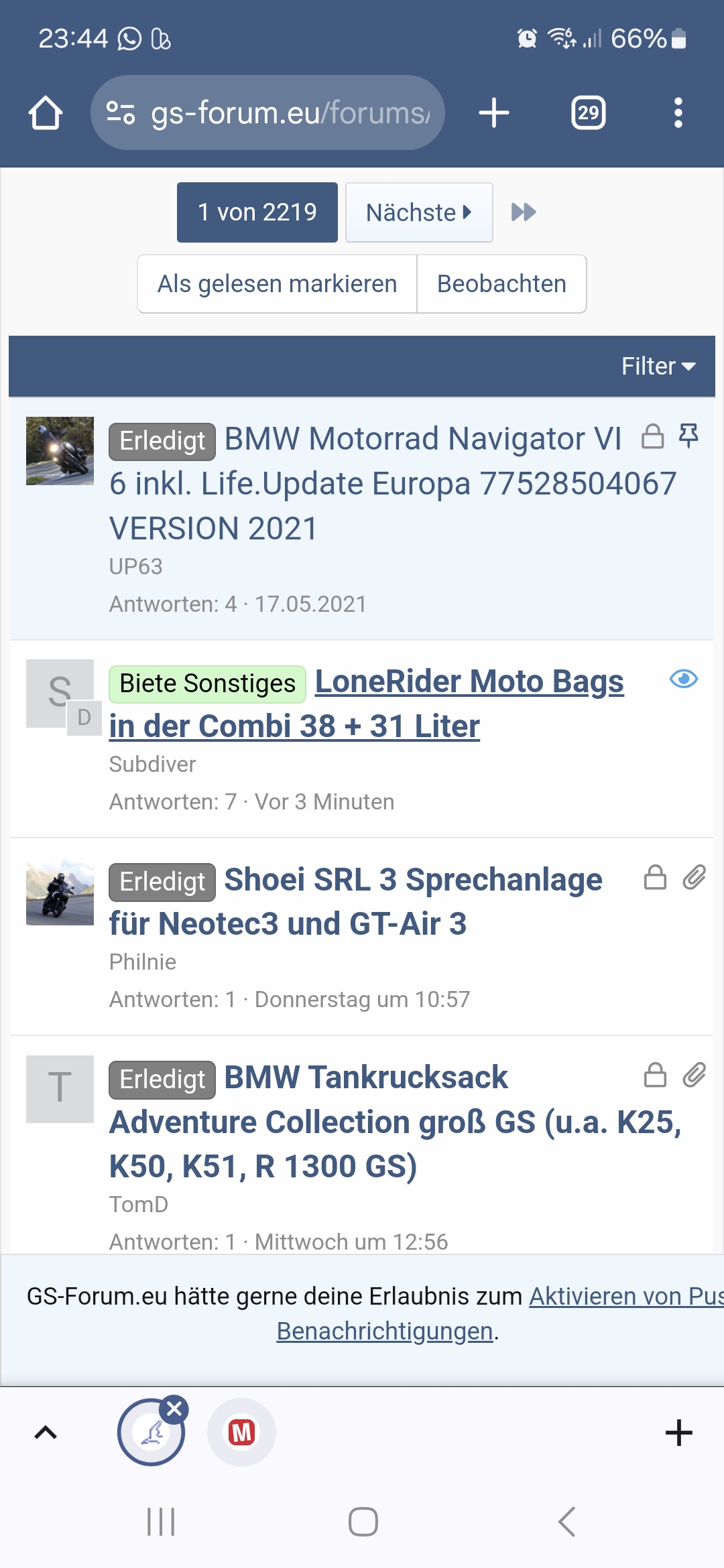The width and height of the screenshot is (724, 1568).
Task: Open a new browser tab
Action: tap(494, 113)
